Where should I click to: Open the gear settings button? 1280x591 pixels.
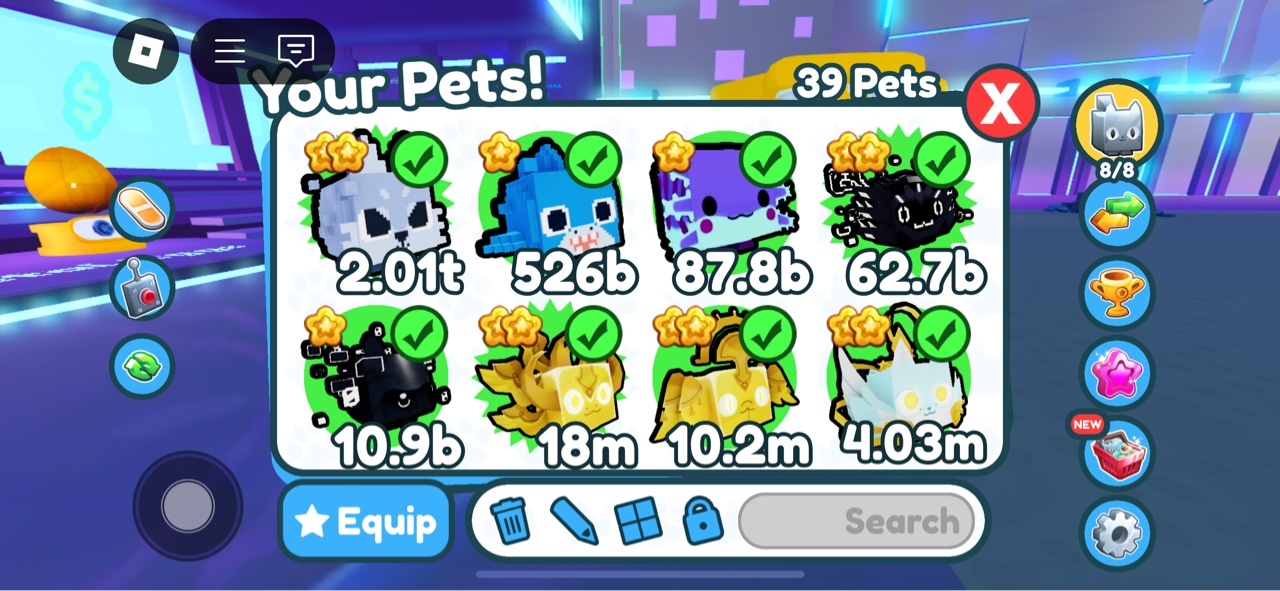pos(1117,534)
